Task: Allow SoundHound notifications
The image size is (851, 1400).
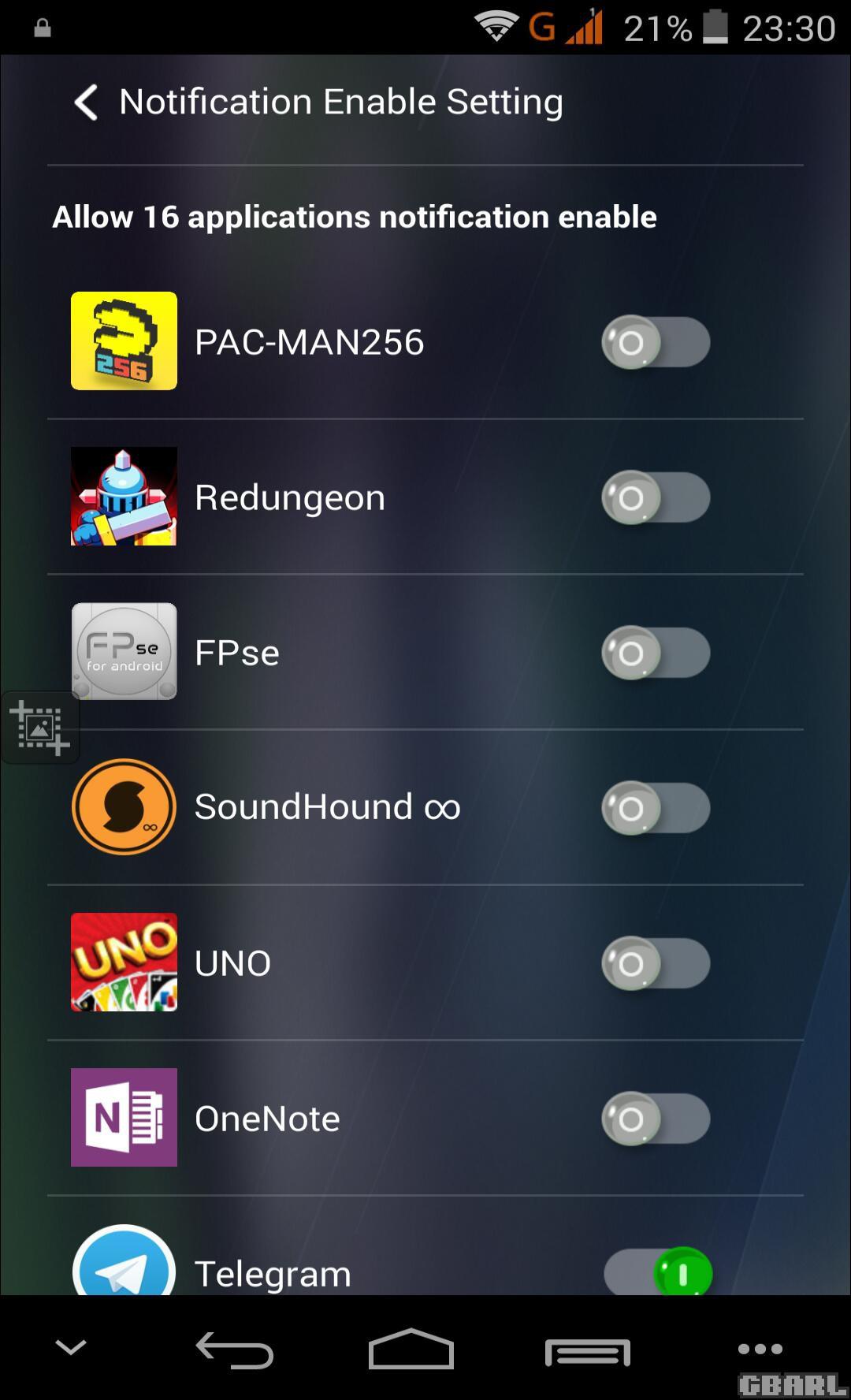Action: [x=656, y=808]
